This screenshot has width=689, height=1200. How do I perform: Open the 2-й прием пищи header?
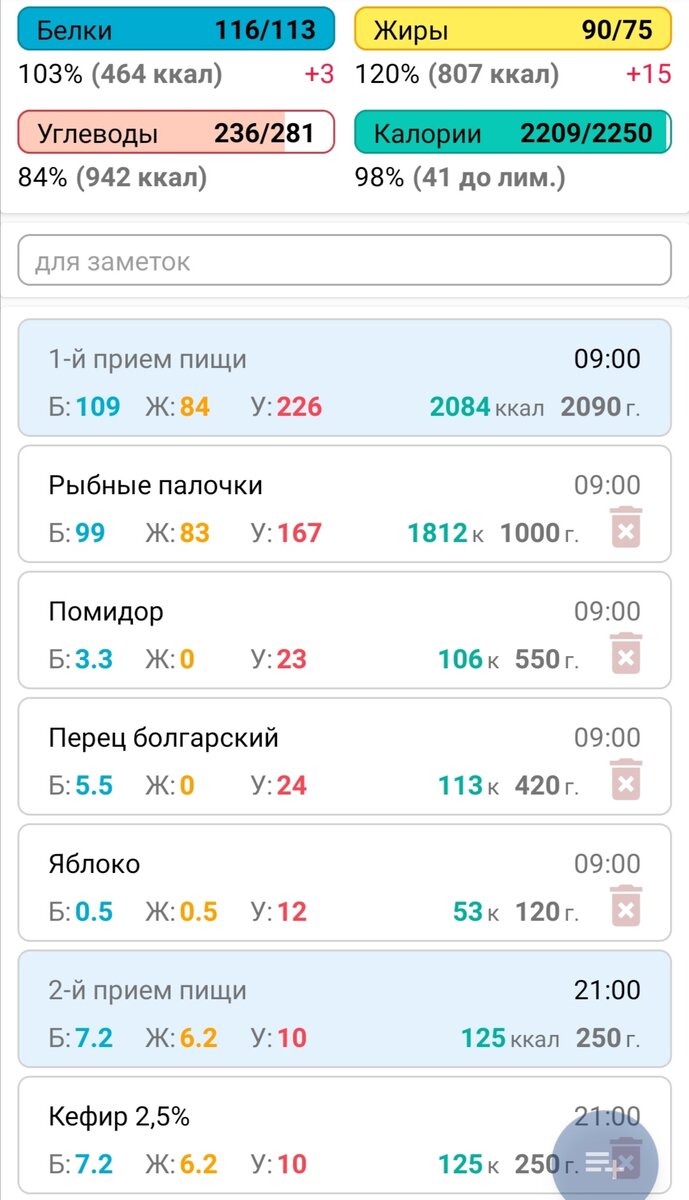point(344,1010)
